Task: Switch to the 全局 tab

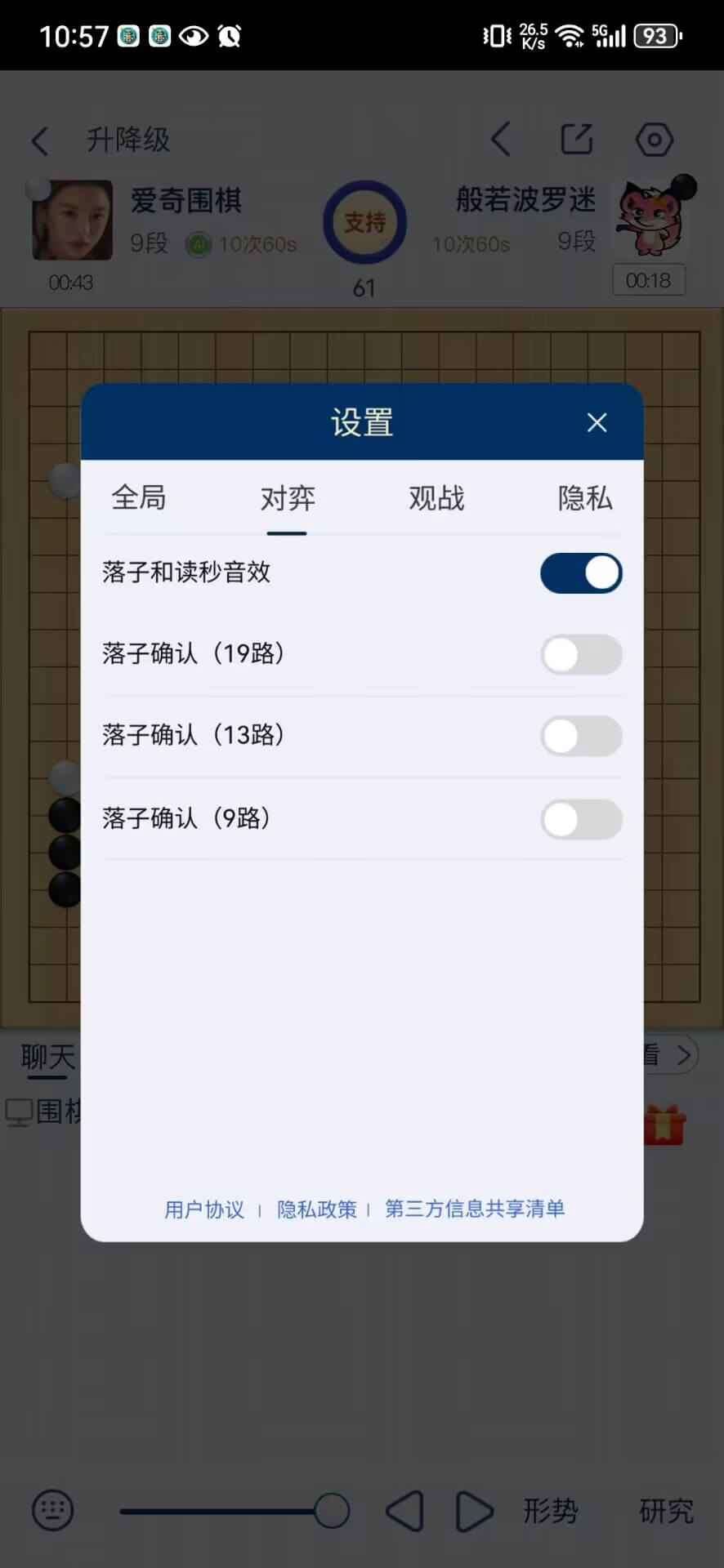Action: [139, 497]
